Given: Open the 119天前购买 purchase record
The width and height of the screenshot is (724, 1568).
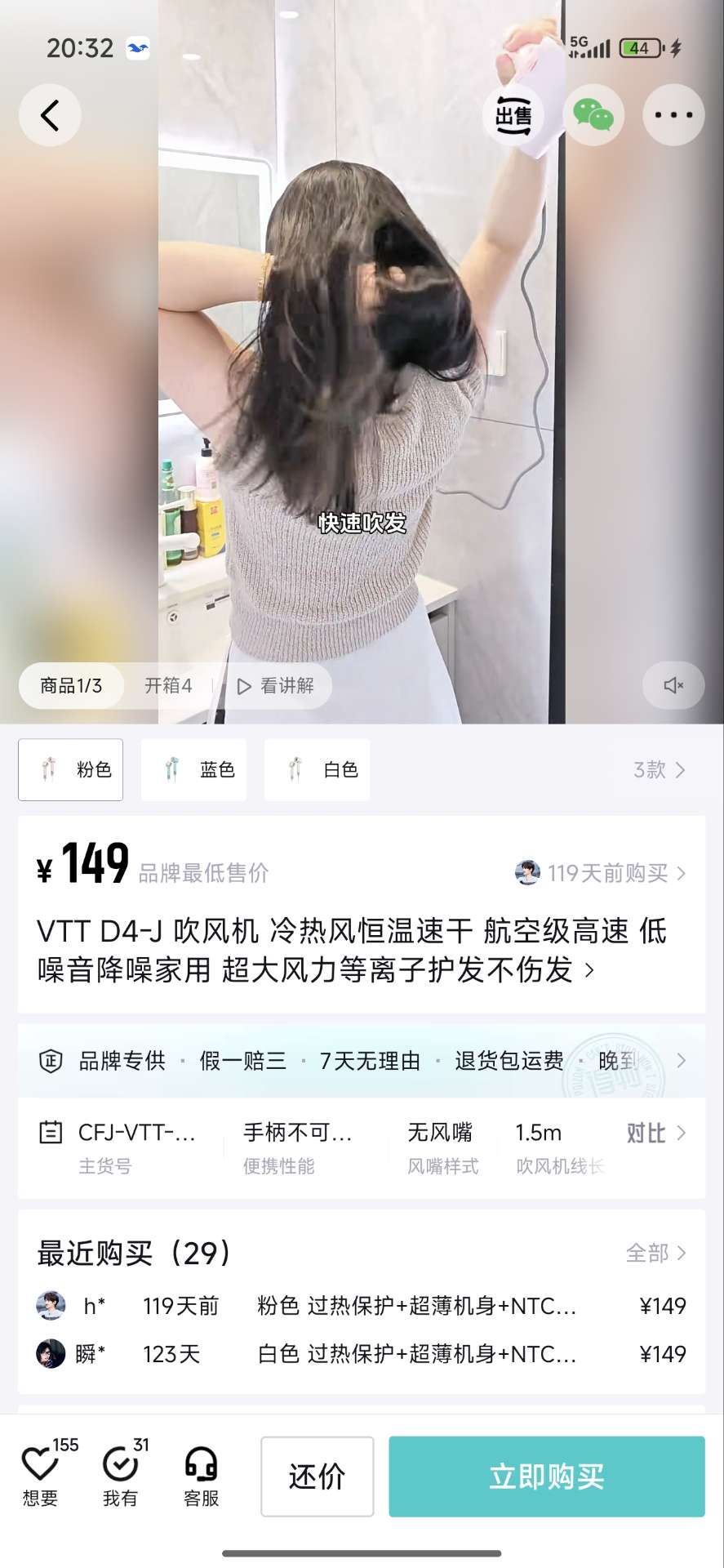Looking at the screenshot, I should point(602,873).
